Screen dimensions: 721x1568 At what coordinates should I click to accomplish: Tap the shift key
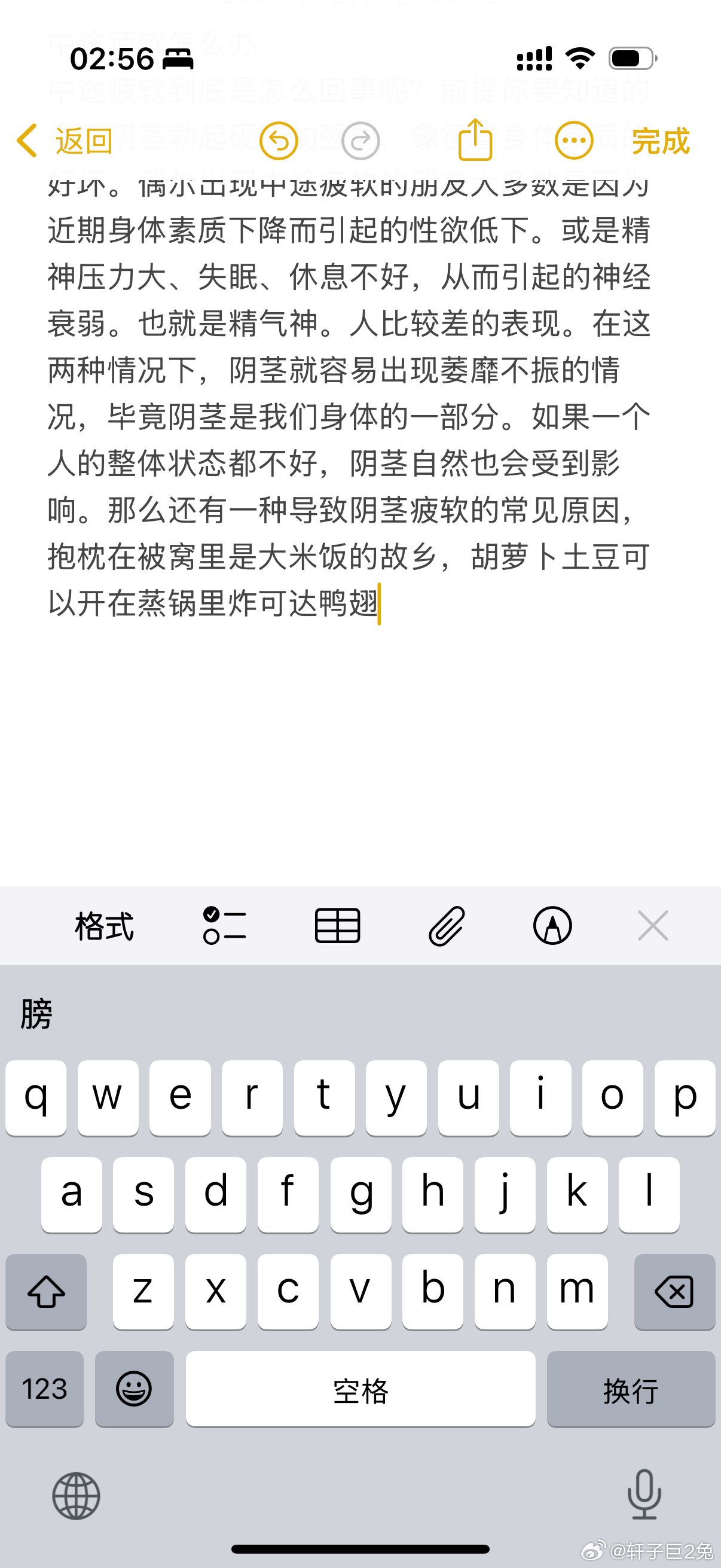(46, 1292)
